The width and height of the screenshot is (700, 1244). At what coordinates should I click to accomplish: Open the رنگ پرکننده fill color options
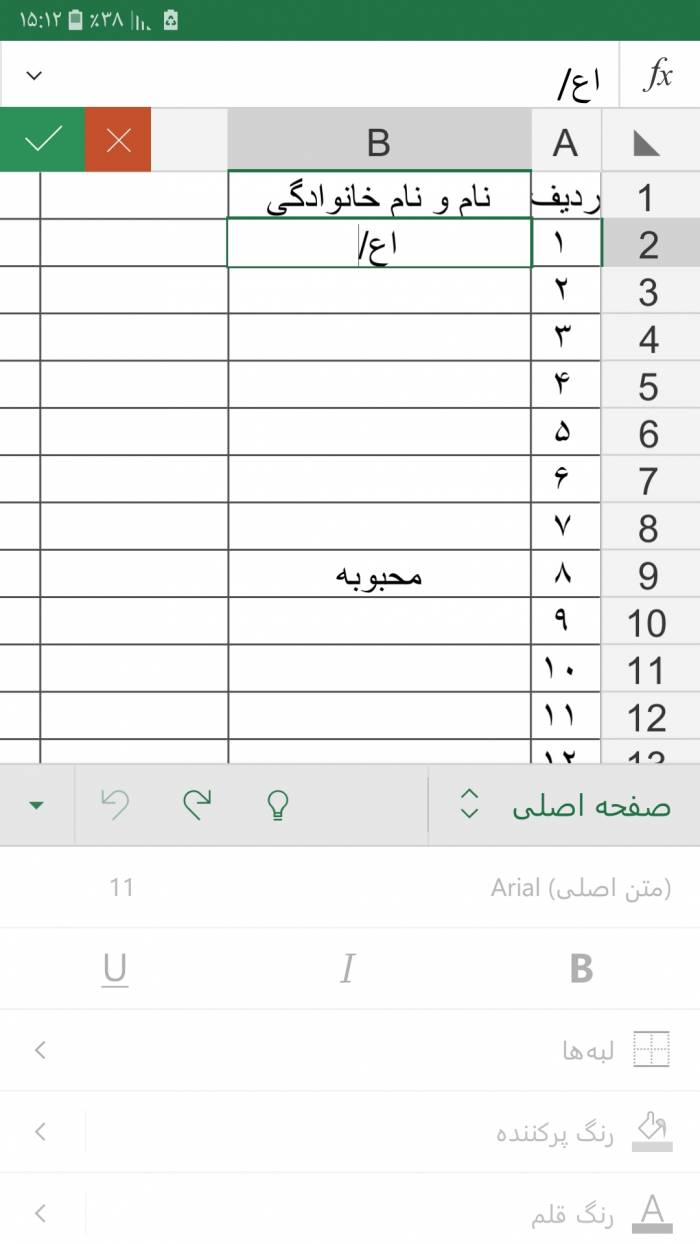coord(350,1132)
